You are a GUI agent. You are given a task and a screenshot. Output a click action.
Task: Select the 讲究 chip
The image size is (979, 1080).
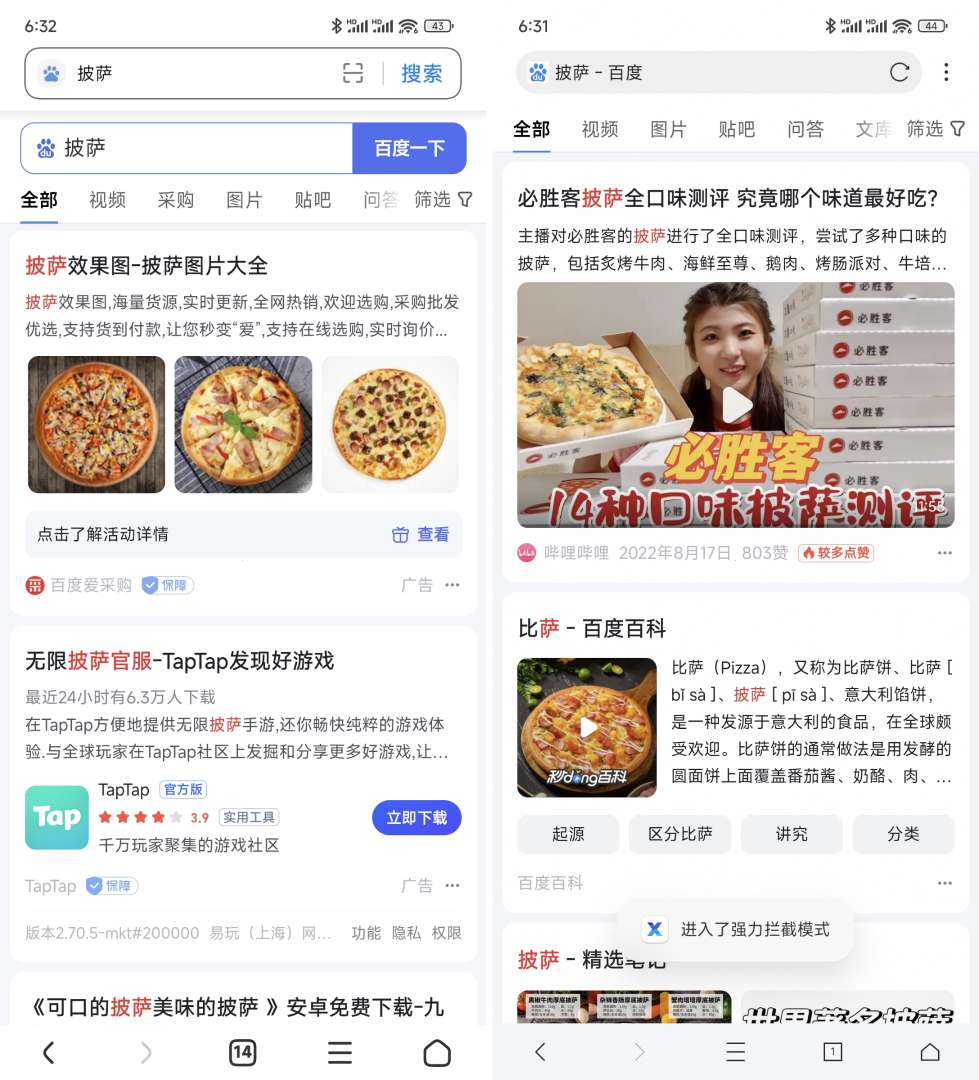click(x=791, y=834)
